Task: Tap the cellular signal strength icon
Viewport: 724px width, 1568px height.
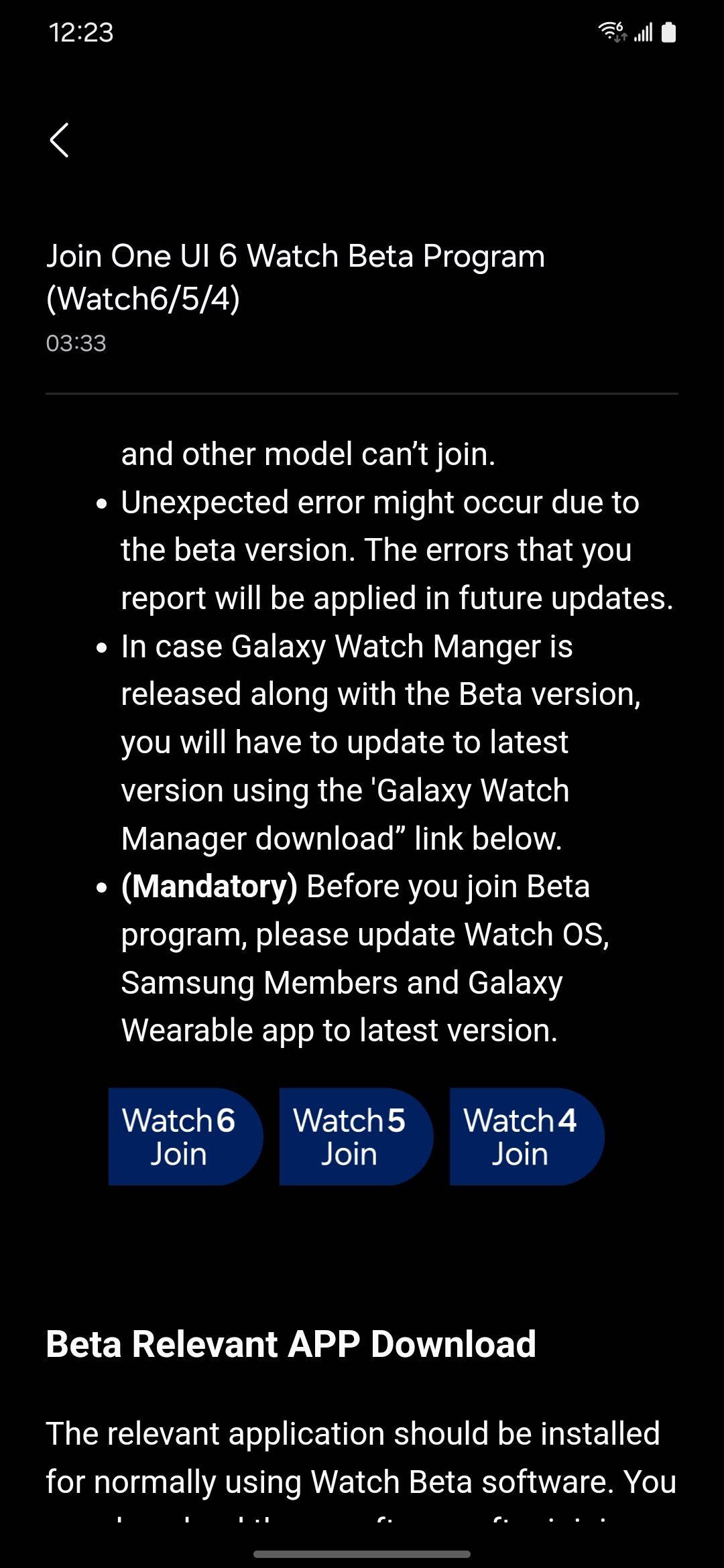Action: point(642,31)
